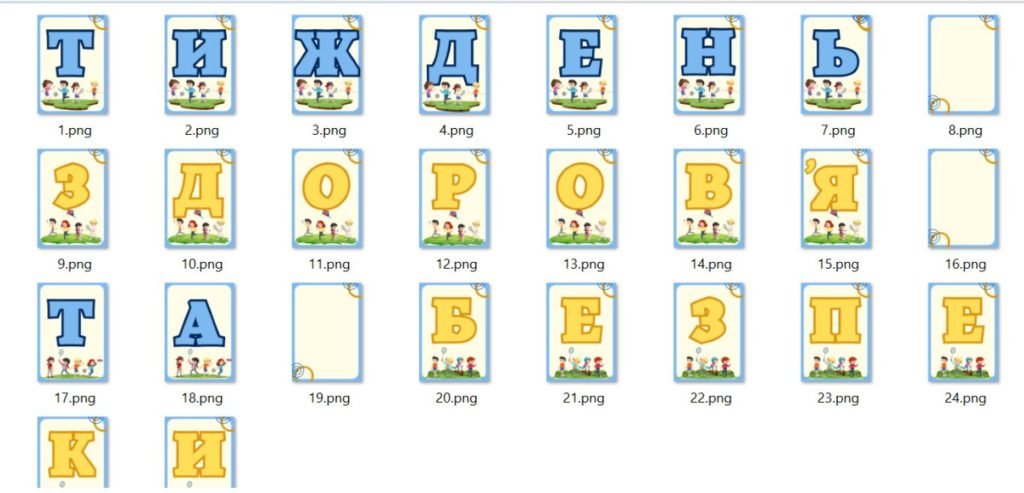Open file 3.png
This screenshot has height=493, width=1024.
[x=326, y=65]
